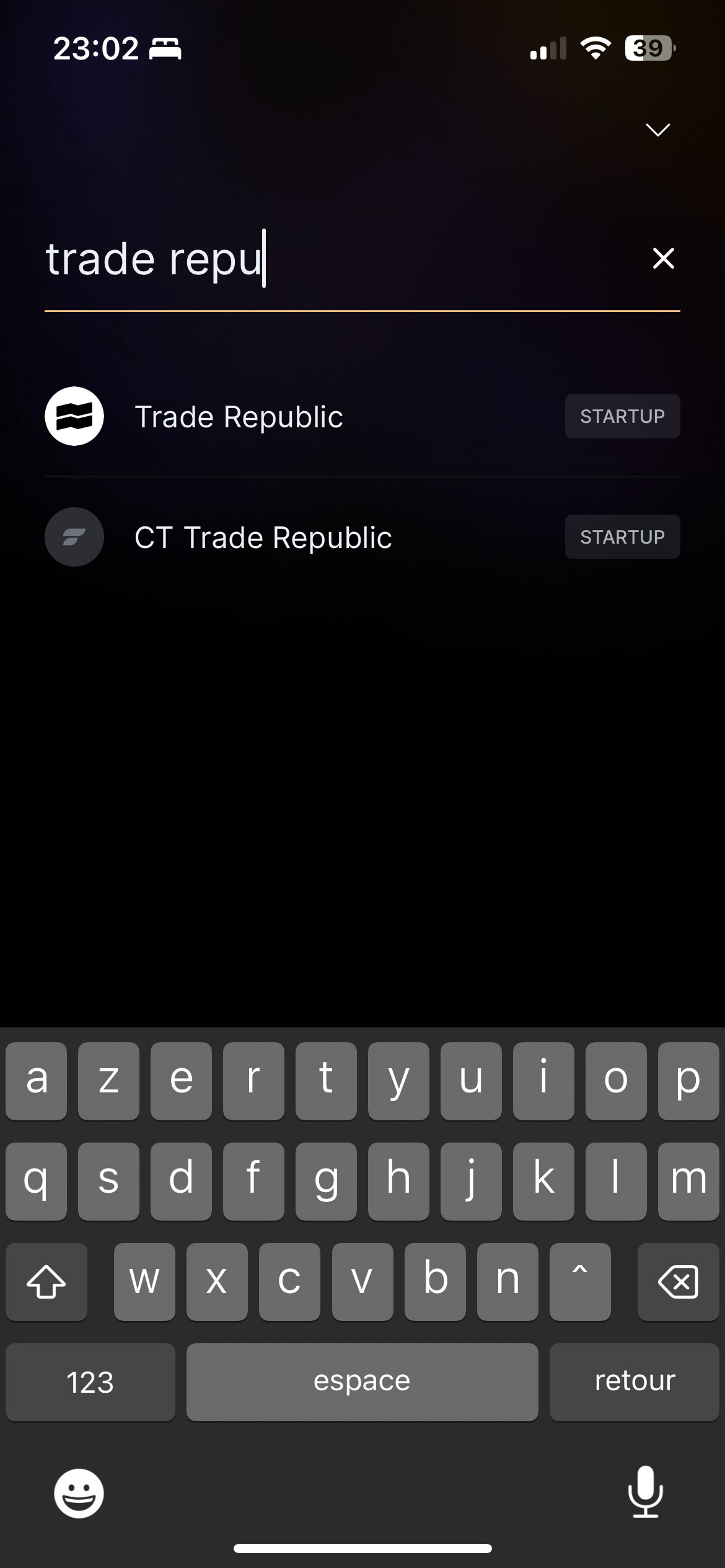Start dictation with the microphone key

click(646, 1492)
